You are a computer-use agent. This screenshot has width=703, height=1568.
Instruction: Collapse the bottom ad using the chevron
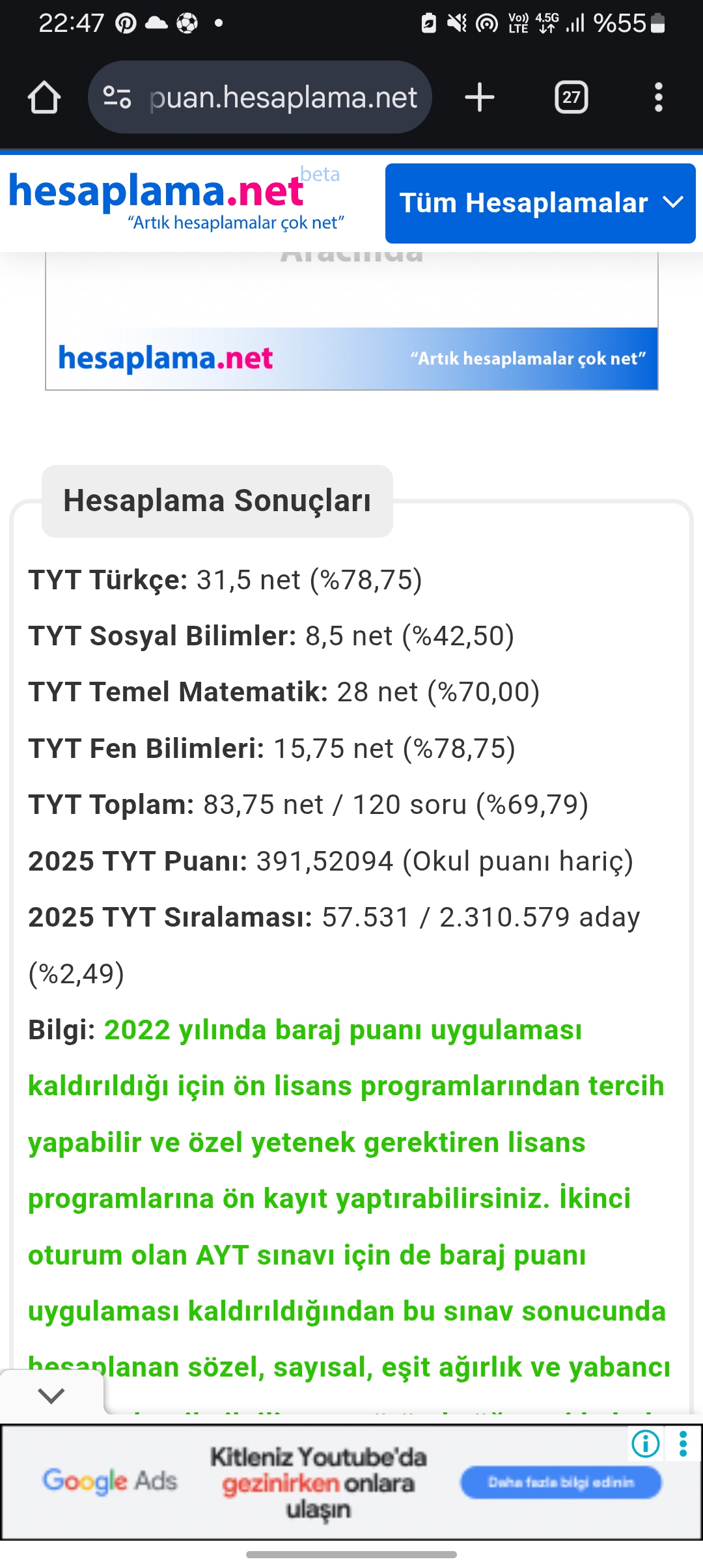coord(51,1395)
